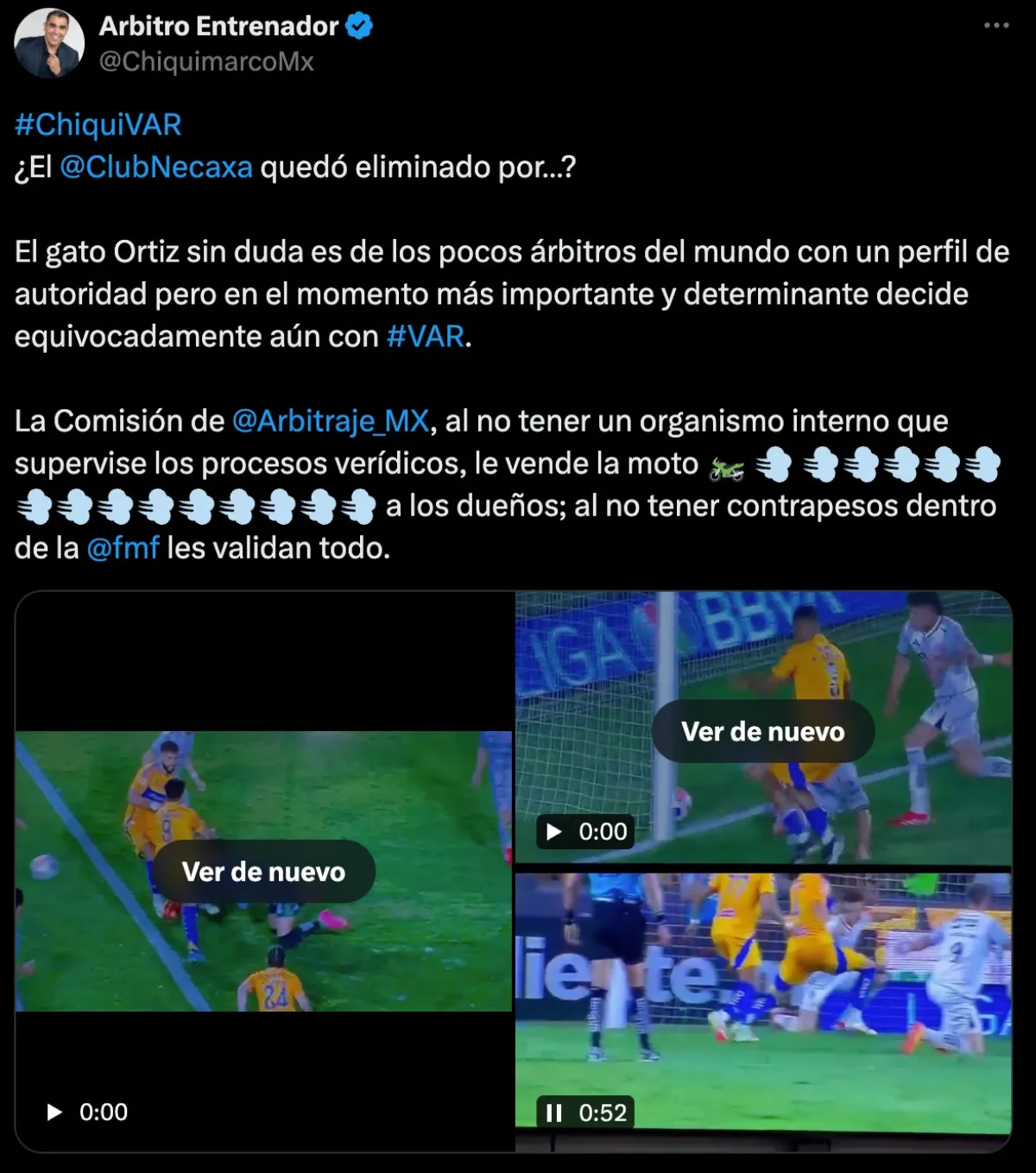
Task: Open the more options ellipsis menu on the tweet
Action: [995, 24]
